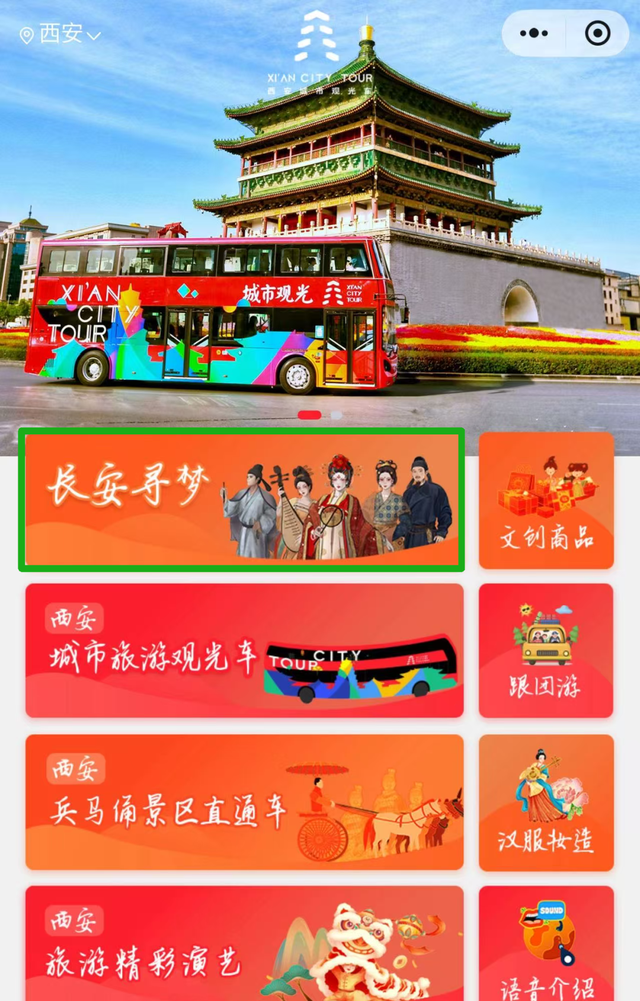The width and height of the screenshot is (640, 1001).
Task: Open the 西安 city selector dropdown
Action: [60, 35]
